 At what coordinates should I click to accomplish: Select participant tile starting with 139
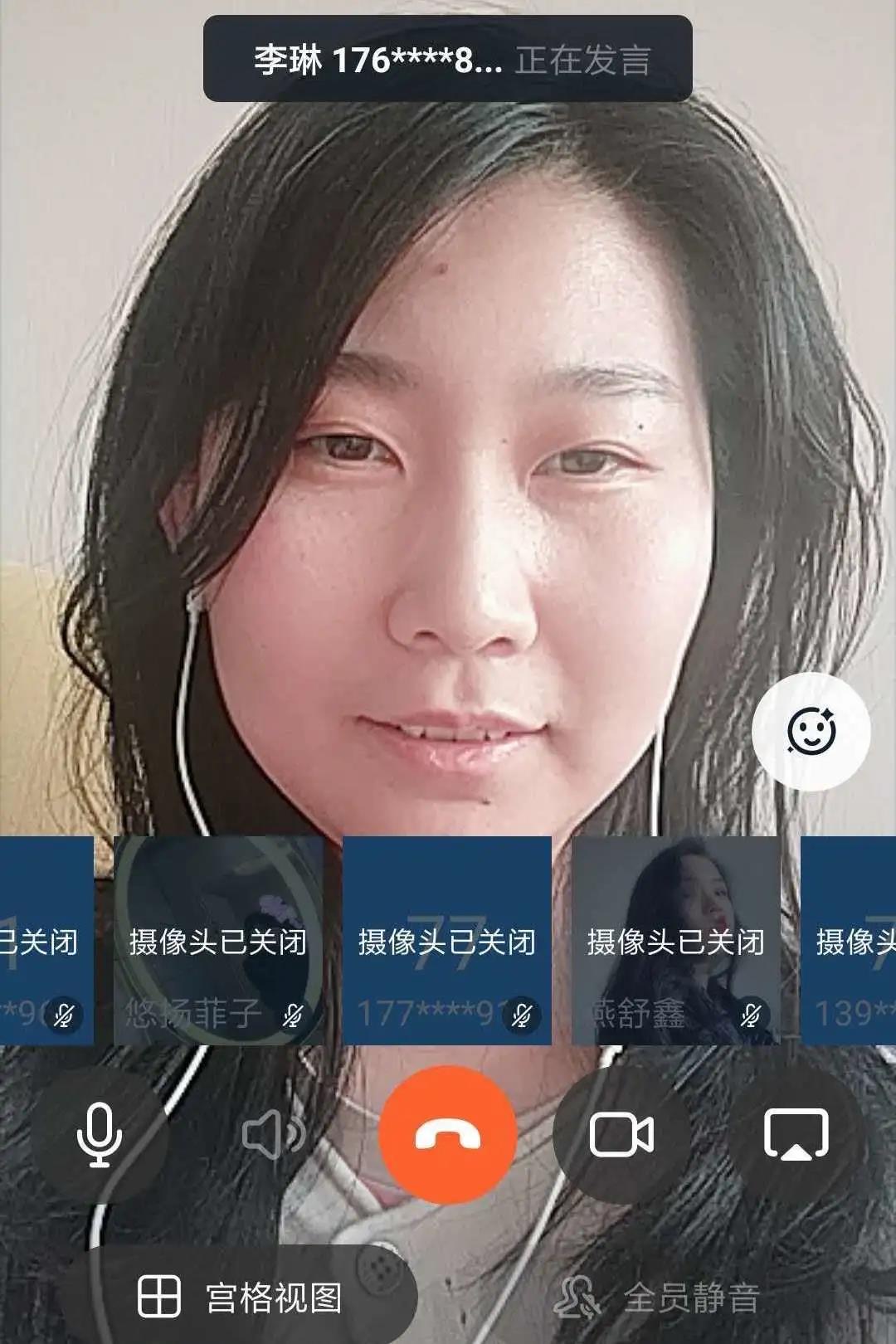[x=850, y=941]
